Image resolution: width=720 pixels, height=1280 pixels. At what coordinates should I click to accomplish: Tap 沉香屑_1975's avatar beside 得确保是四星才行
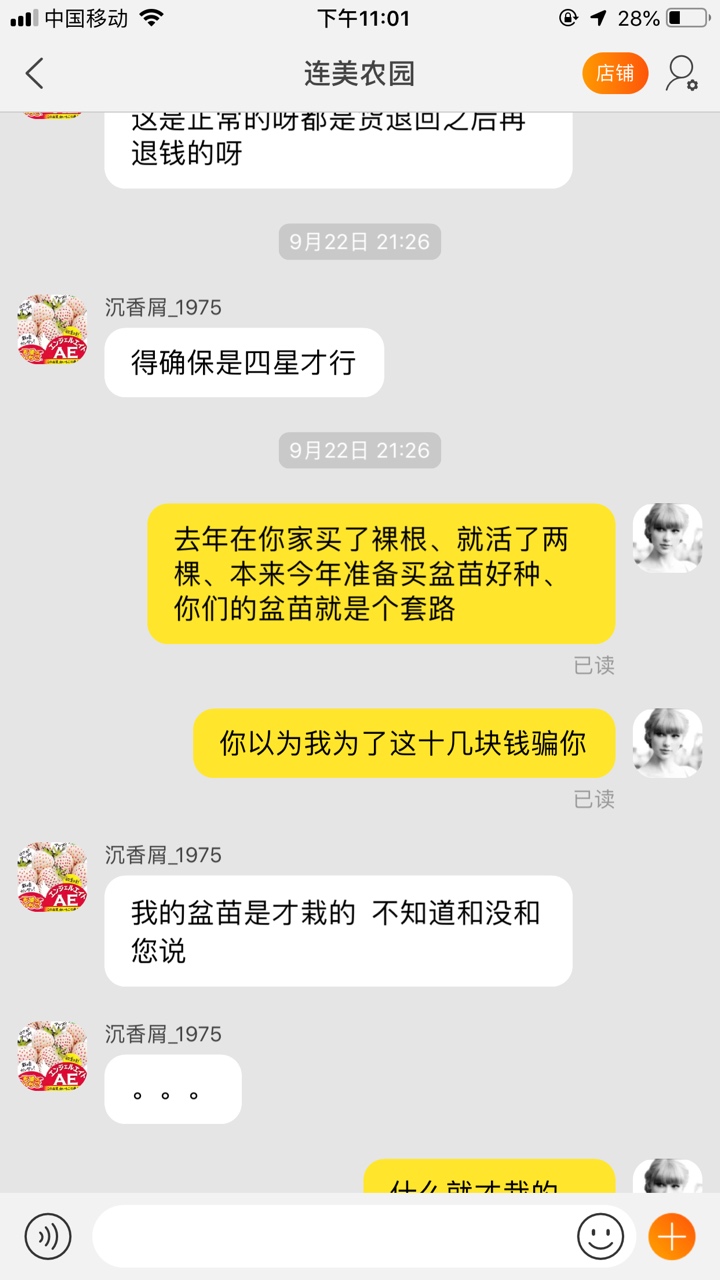pyautogui.click(x=52, y=329)
